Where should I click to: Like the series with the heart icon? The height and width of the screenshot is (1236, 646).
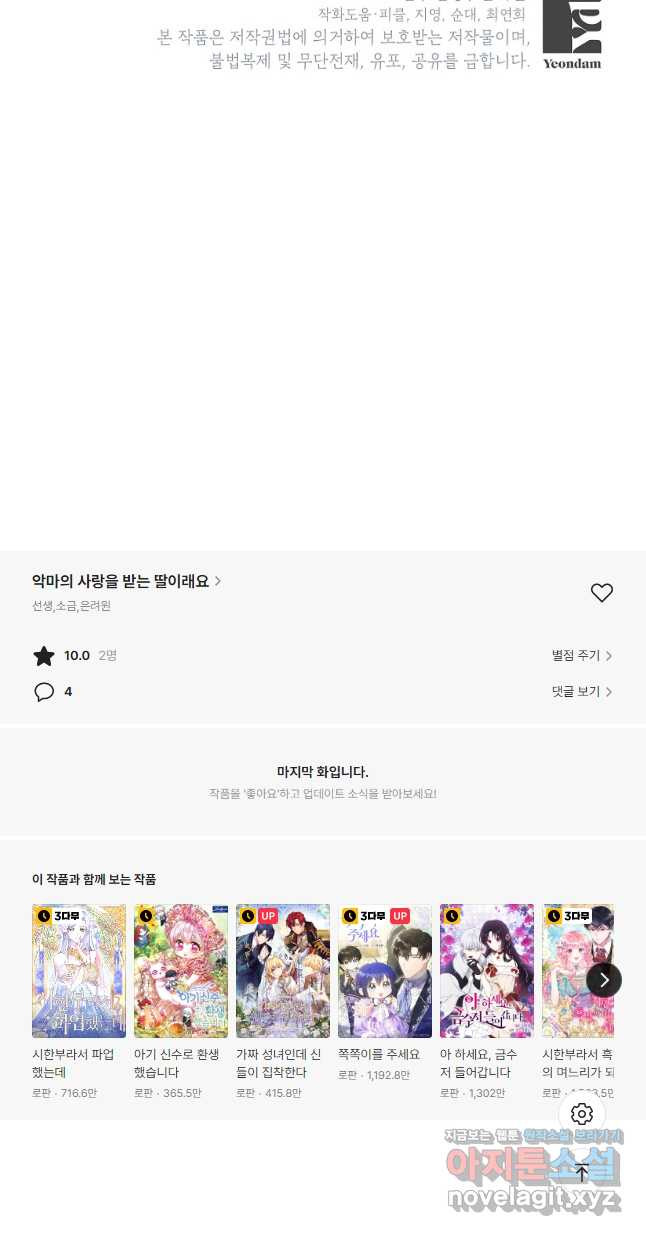tap(601, 593)
